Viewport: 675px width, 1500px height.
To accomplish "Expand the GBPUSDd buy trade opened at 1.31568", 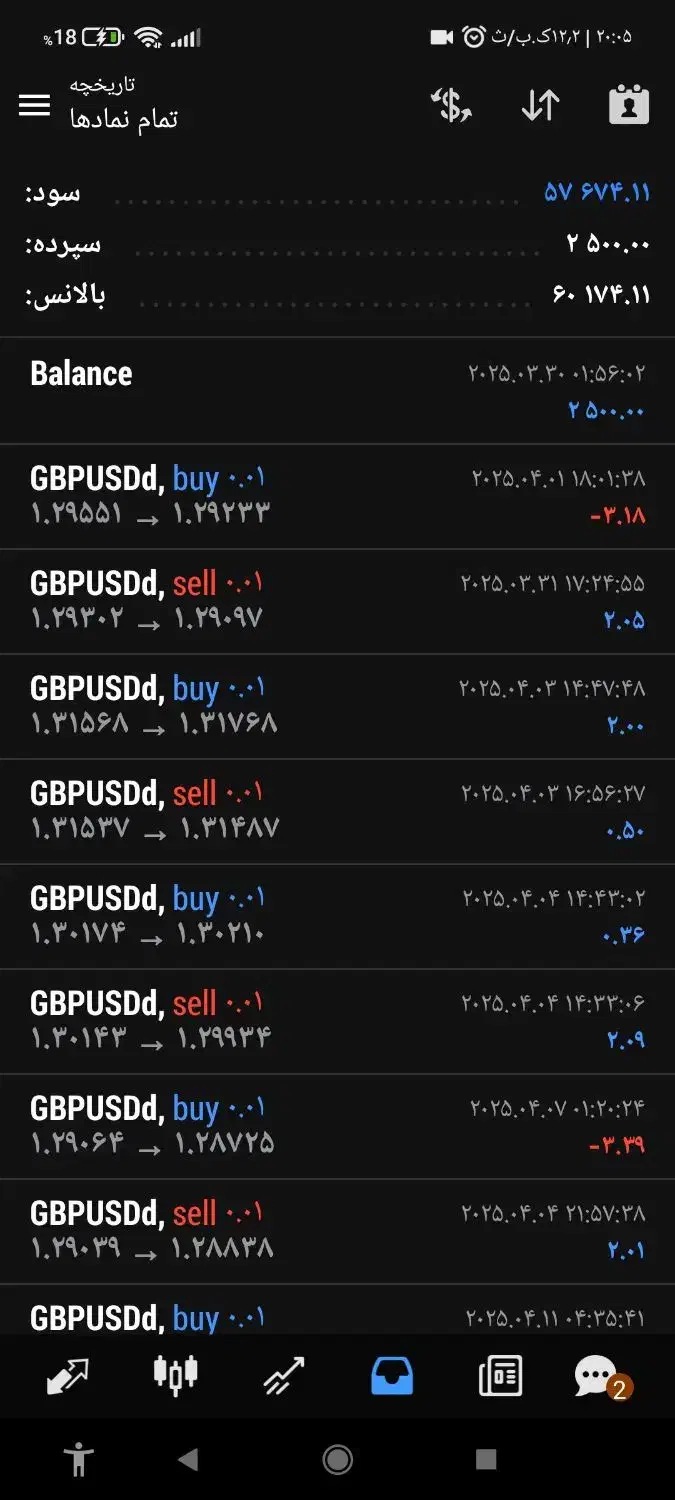I will (x=337, y=706).
